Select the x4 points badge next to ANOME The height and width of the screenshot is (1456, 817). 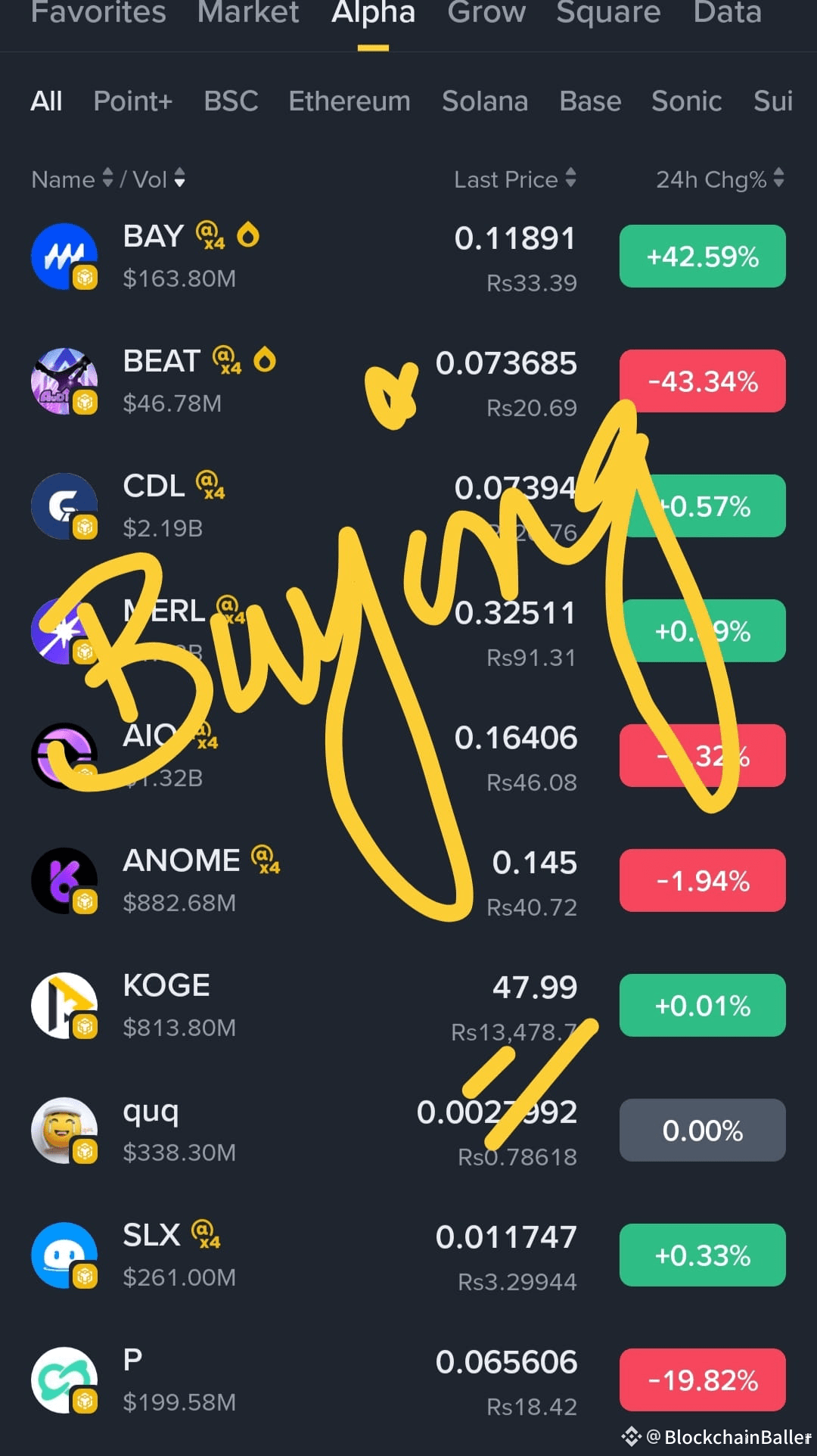(x=266, y=861)
